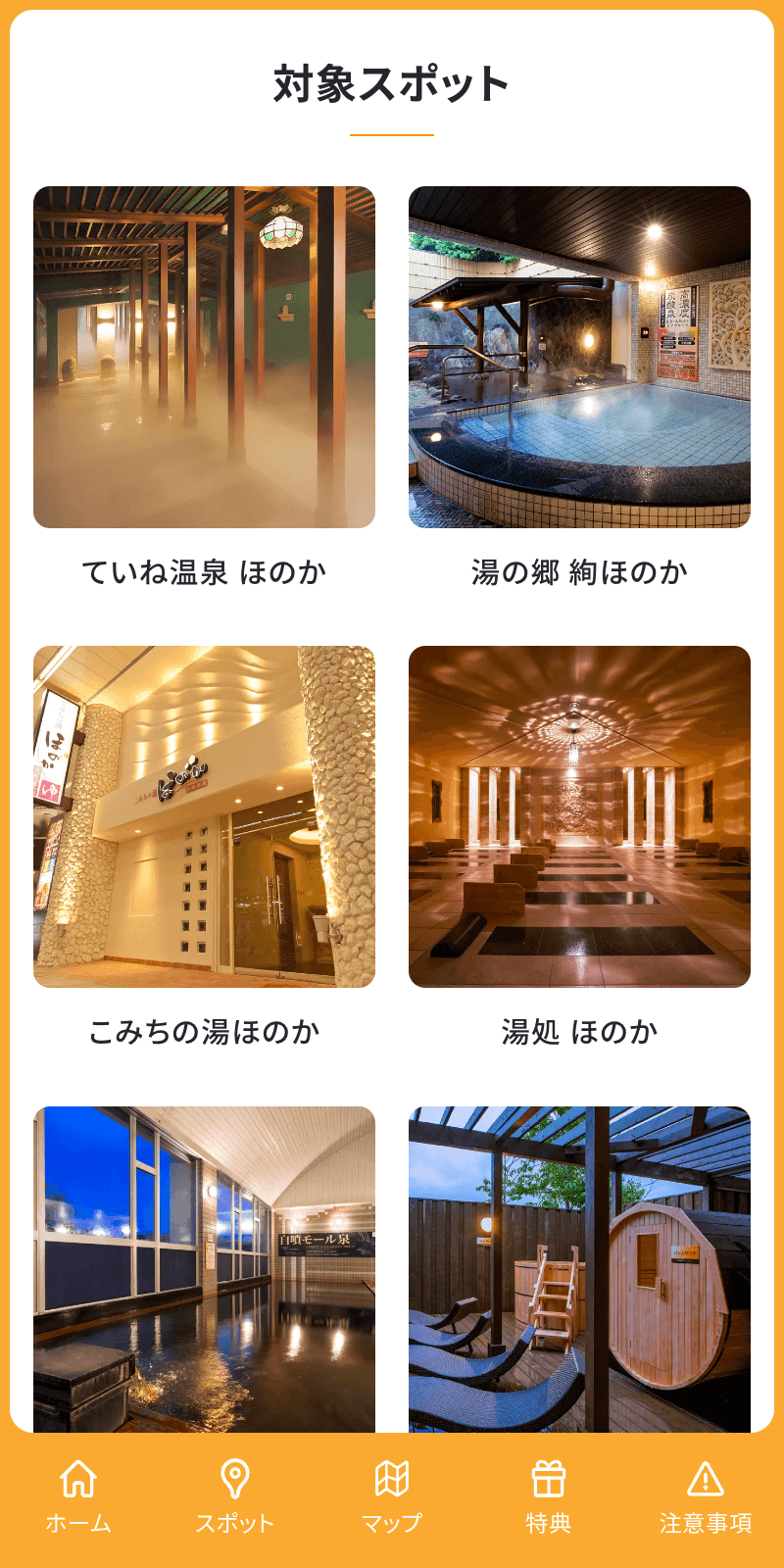The height and width of the screenshot is (1568, 784).
Task: Tap the ホーム home icon
Action: 80,1478
